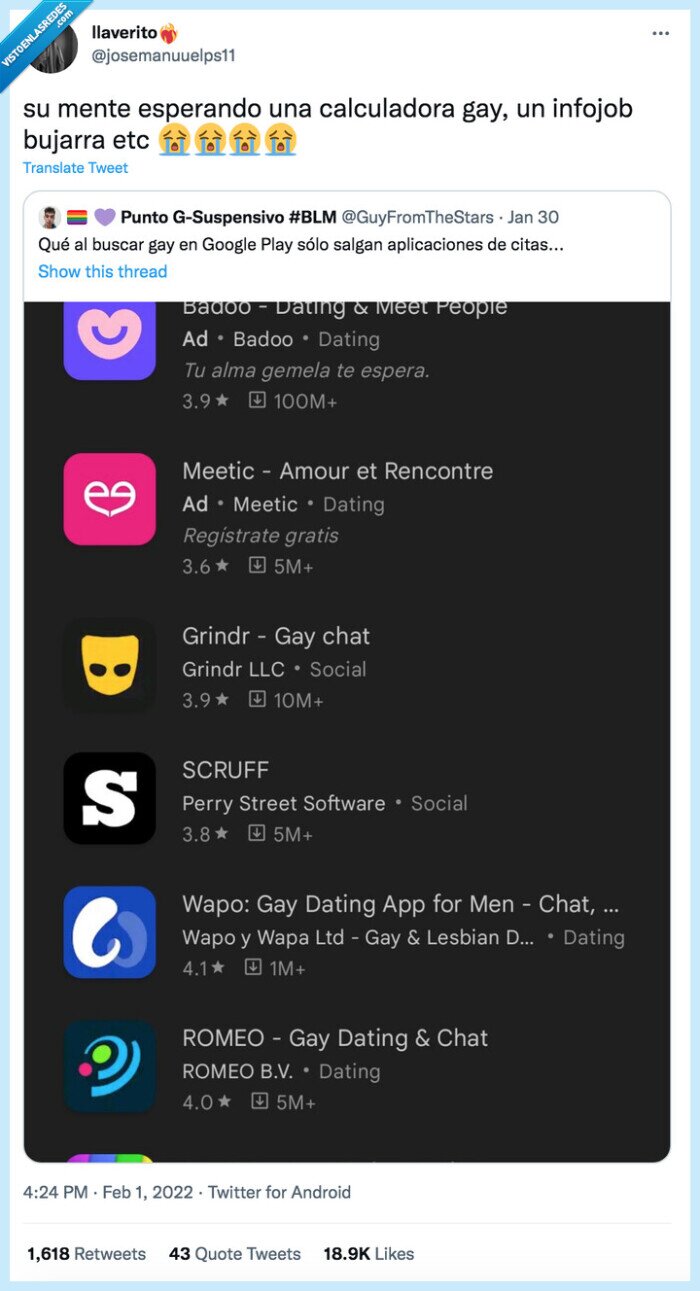The height and width of the screenshot is (1291, 700).
Task: Tap Translate Tweet
Action: coord(76,168)
